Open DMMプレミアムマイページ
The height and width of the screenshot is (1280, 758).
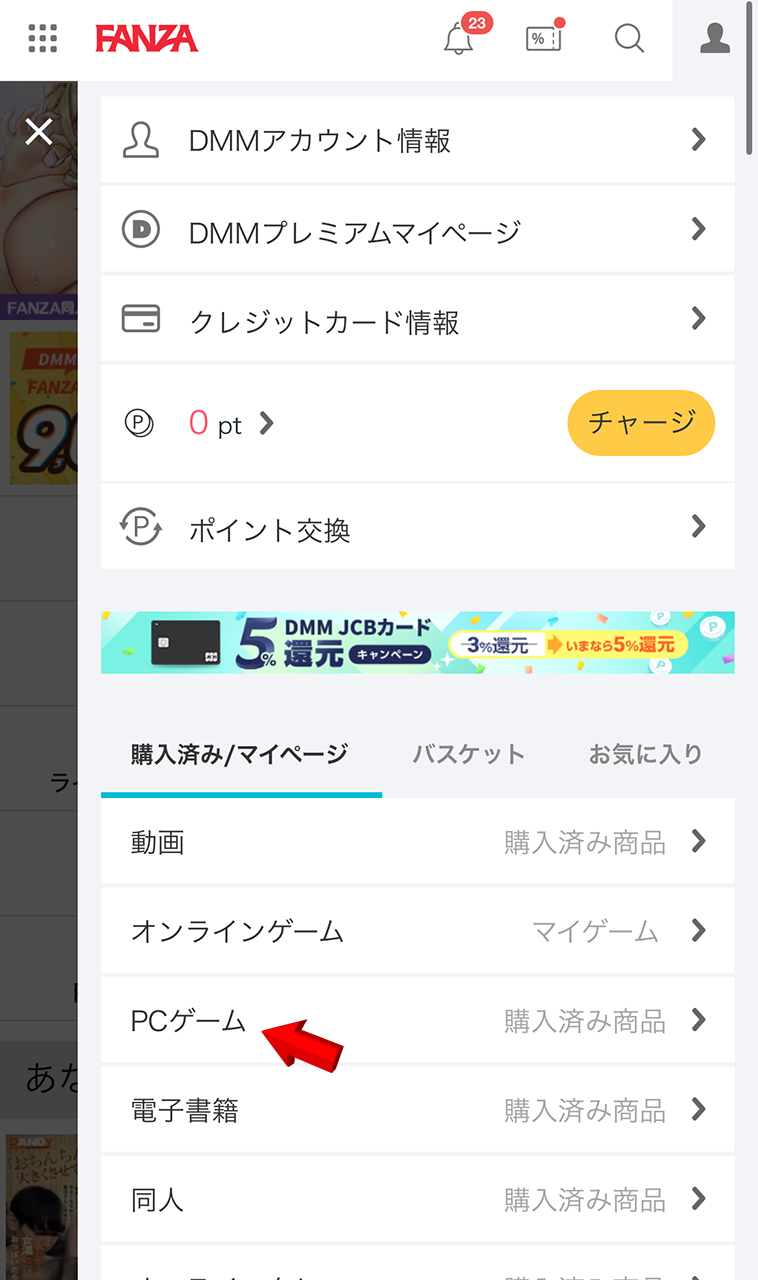417,231
